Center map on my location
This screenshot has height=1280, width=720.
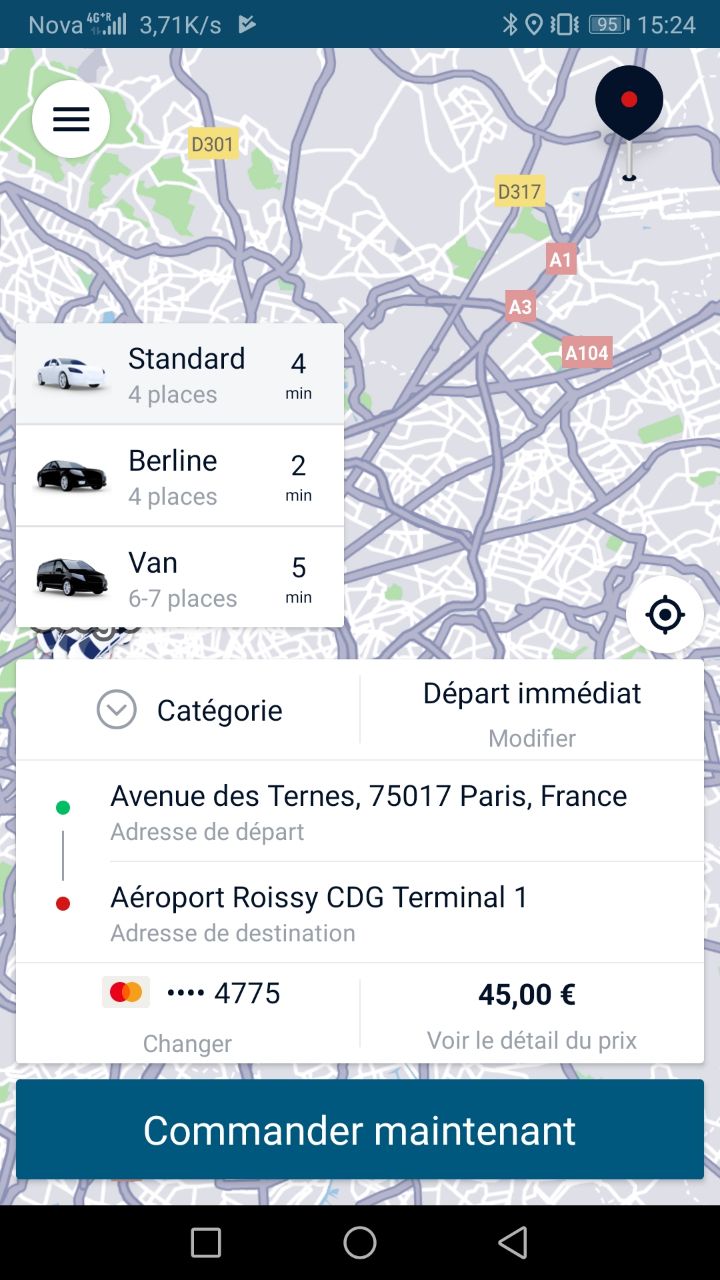(x=665, y=615)
